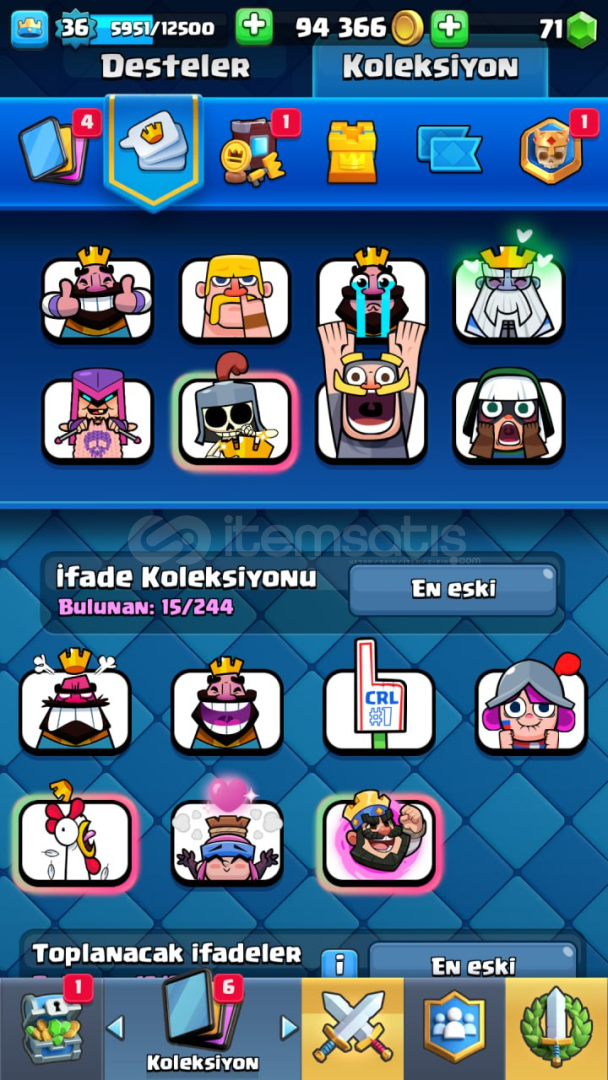Select the thumbs-up king emote in deck
This screenshot has width=608, height=1080.
click(x=96, y=296)
